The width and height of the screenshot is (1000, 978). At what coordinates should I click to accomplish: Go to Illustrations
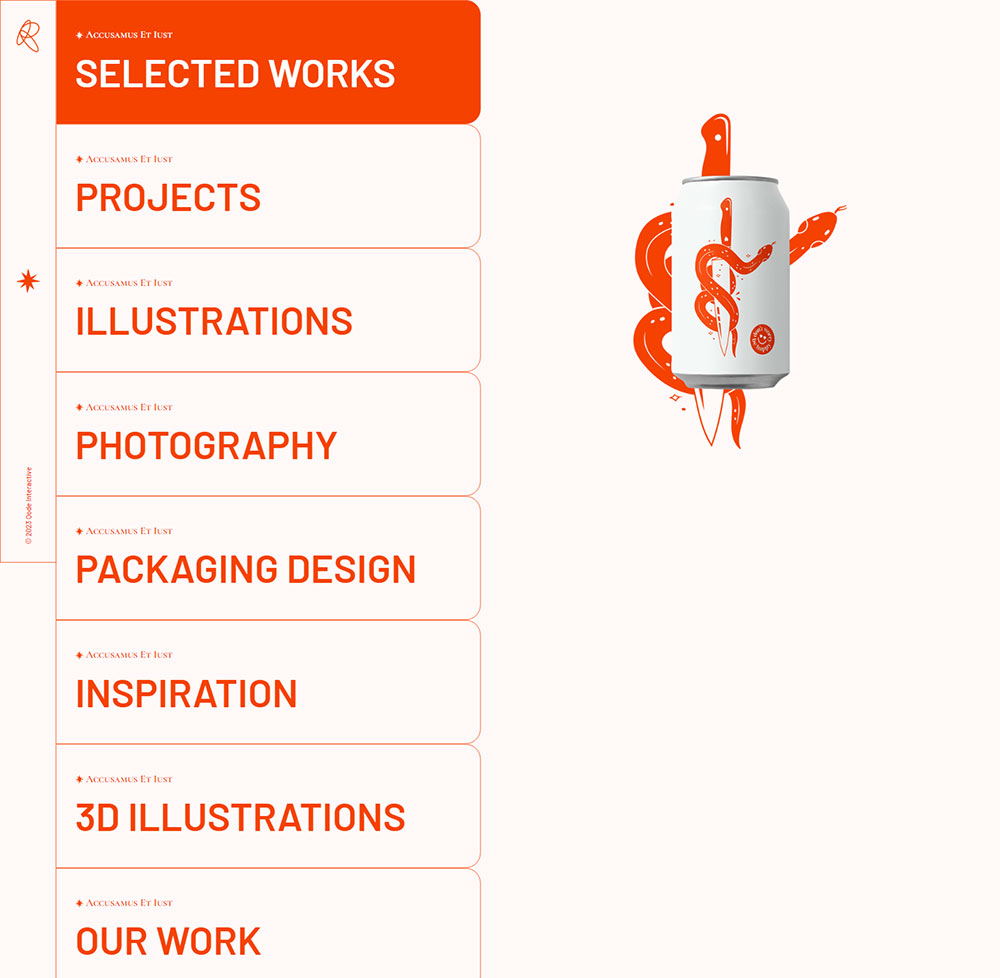[x=214, y=321]
